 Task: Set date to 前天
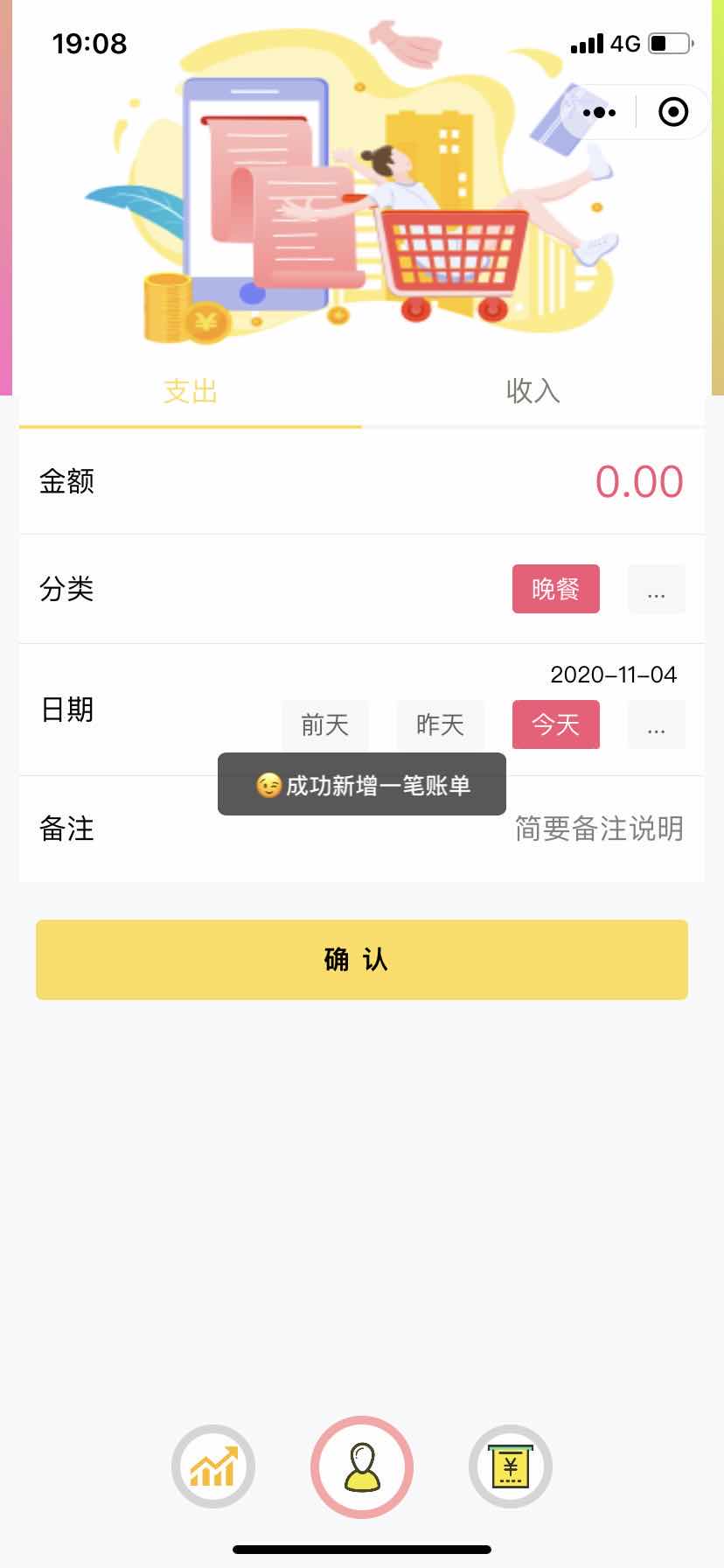(x=324, y=724)
